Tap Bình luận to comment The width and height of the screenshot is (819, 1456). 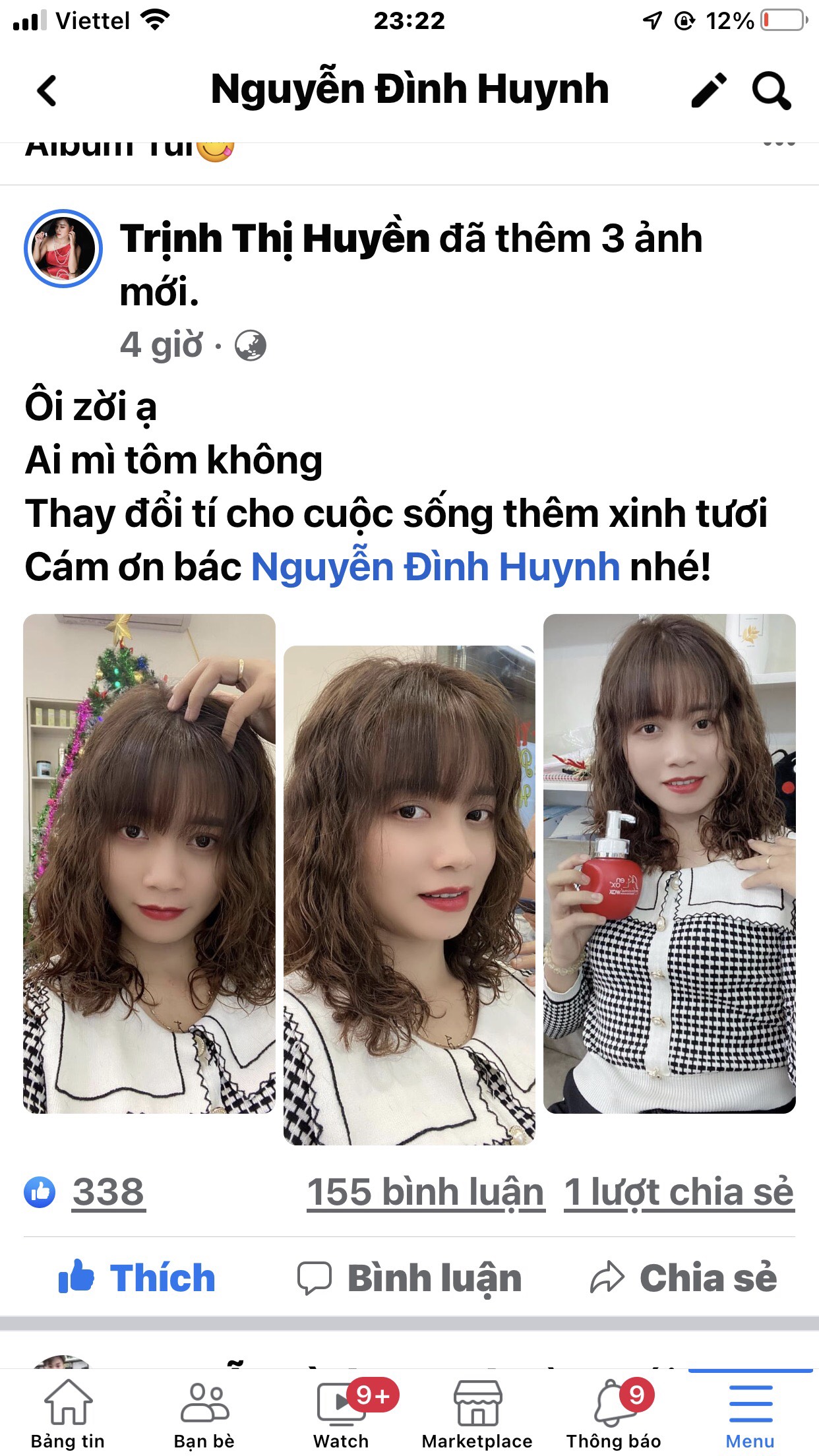tap(409, 1277)
